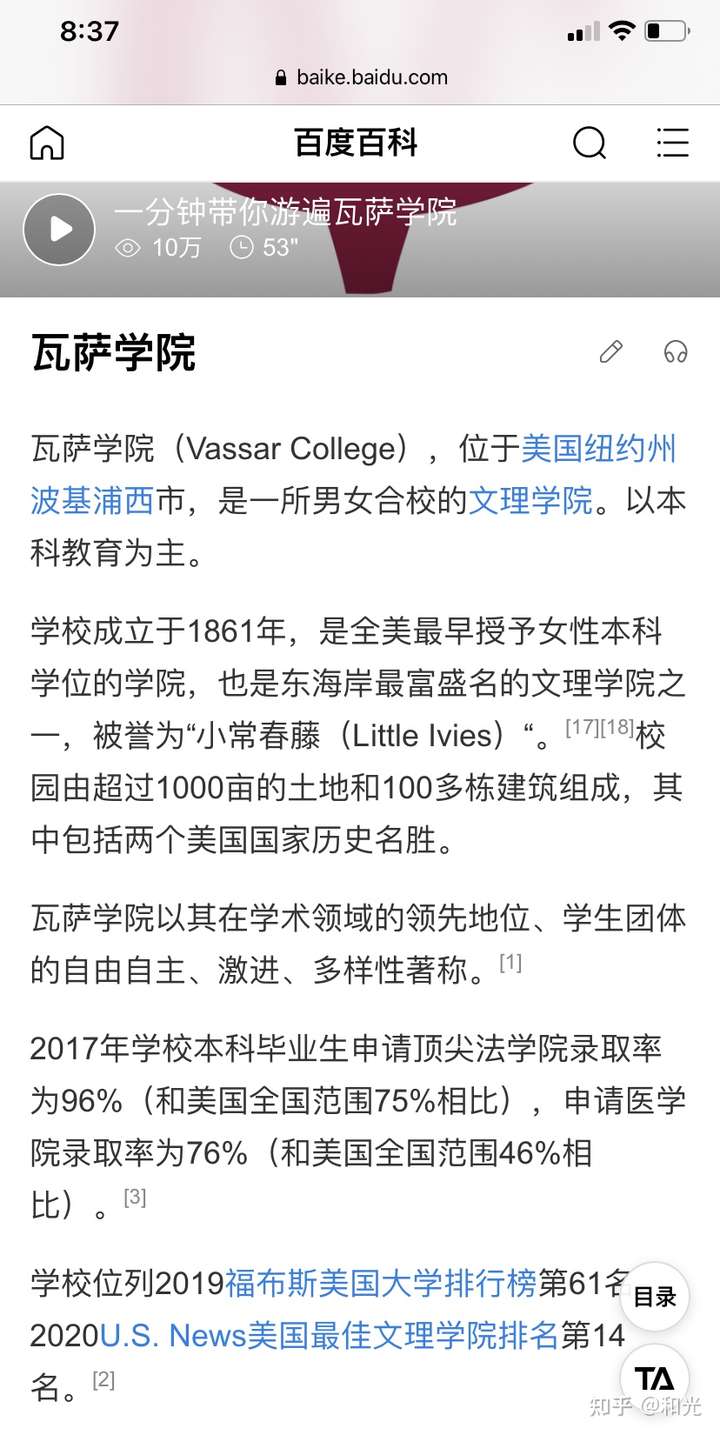Open reference footnote [3]
This screenshot has height=1435, width=720.
[x=135, y=1196]
